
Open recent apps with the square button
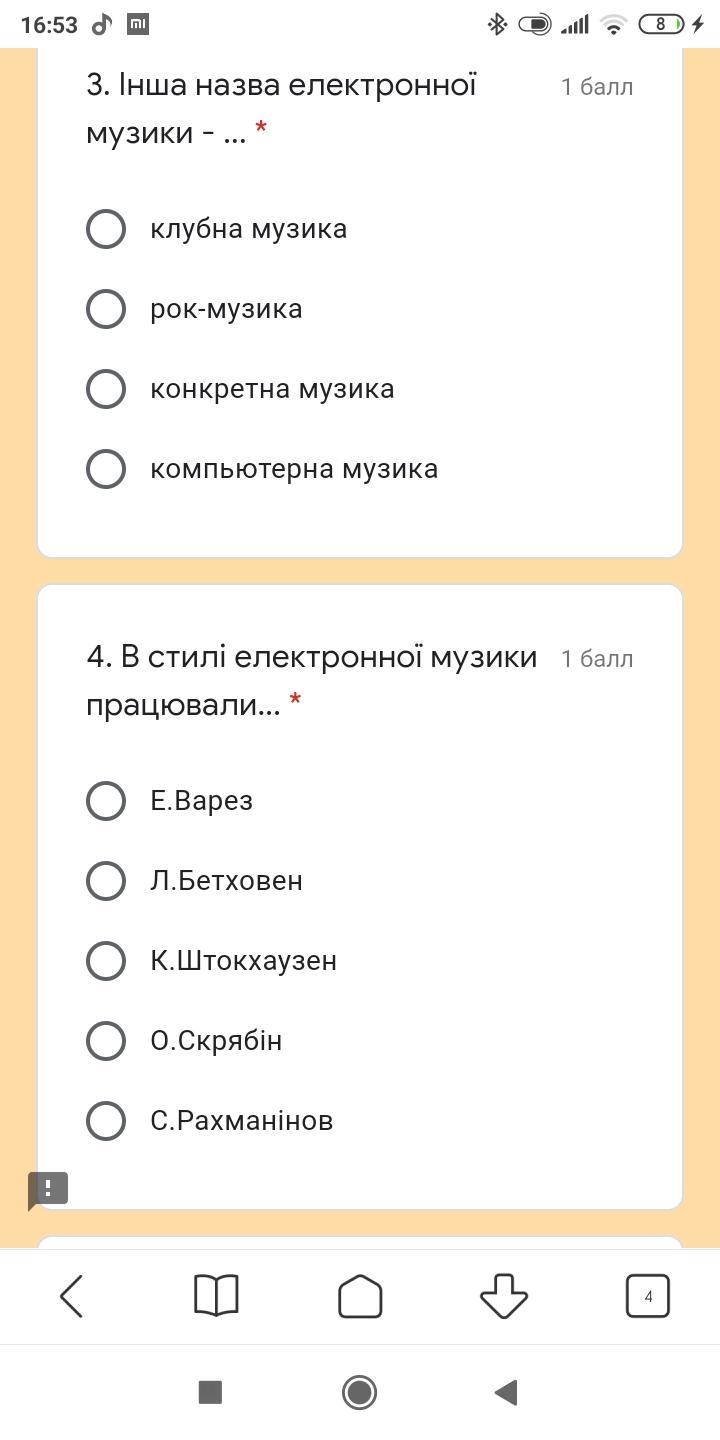tap(210, 1392)
